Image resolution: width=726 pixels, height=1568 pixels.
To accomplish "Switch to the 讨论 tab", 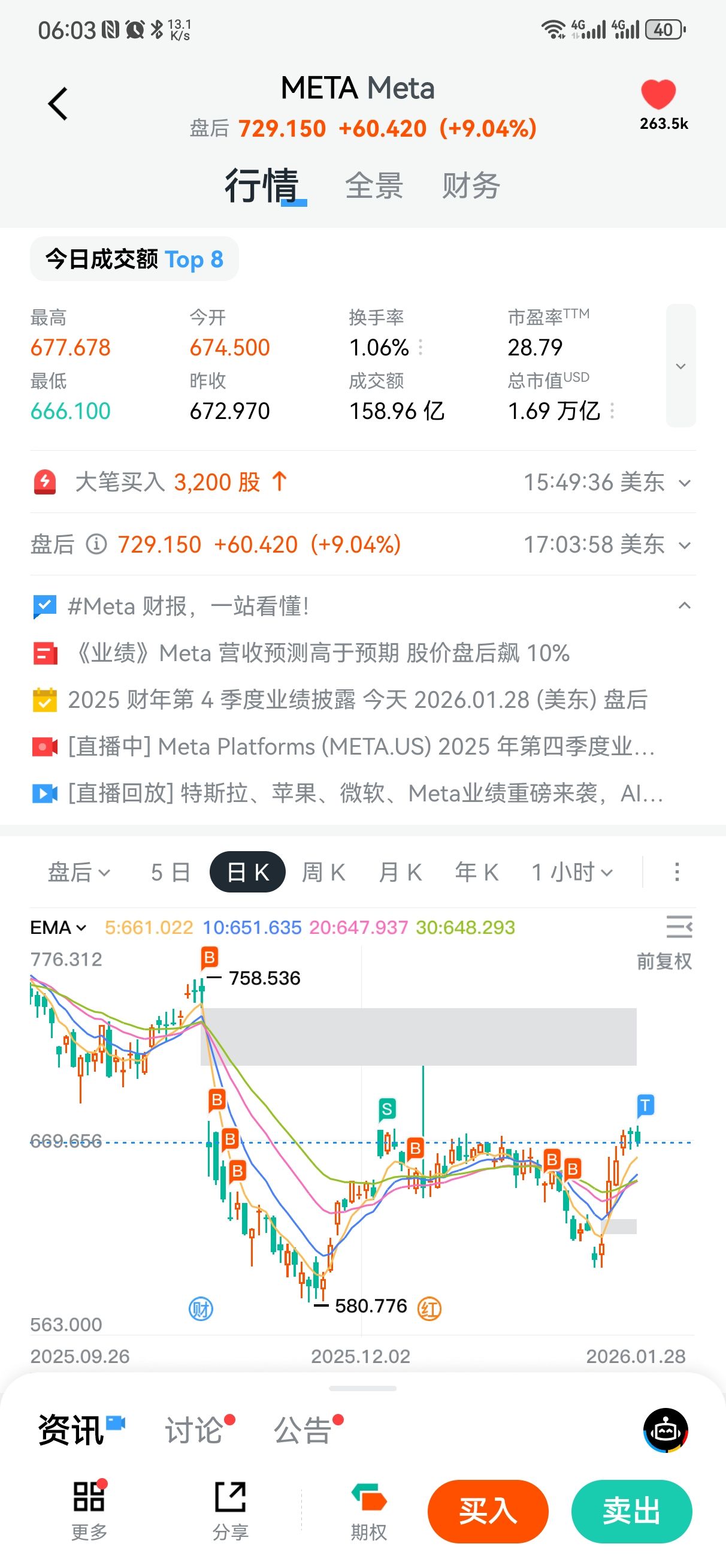I will pyautogui.click(x=194, y=1430).
